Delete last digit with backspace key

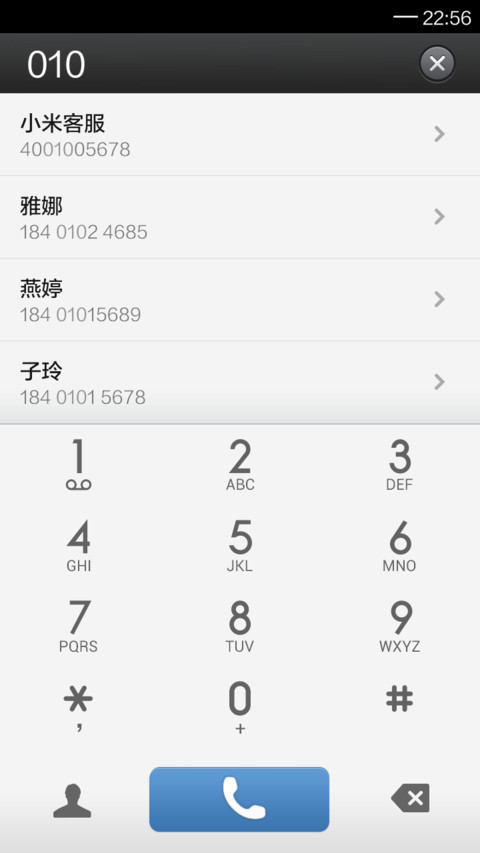coord(410,798)
